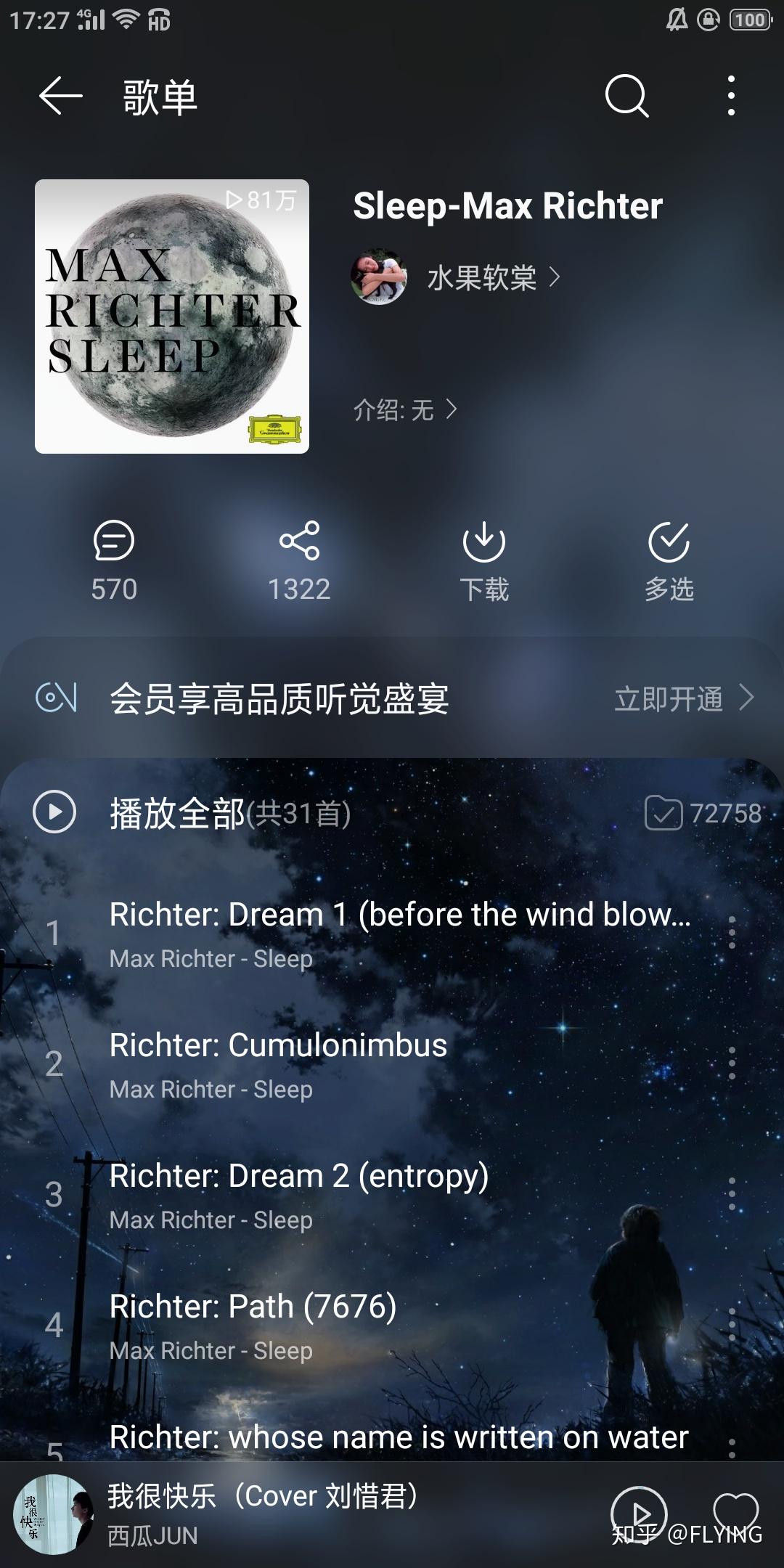This screenshot has width=784, height=1568.
Task: Expand the playlist introduction 介绍
Action: (x=405, y=410)
